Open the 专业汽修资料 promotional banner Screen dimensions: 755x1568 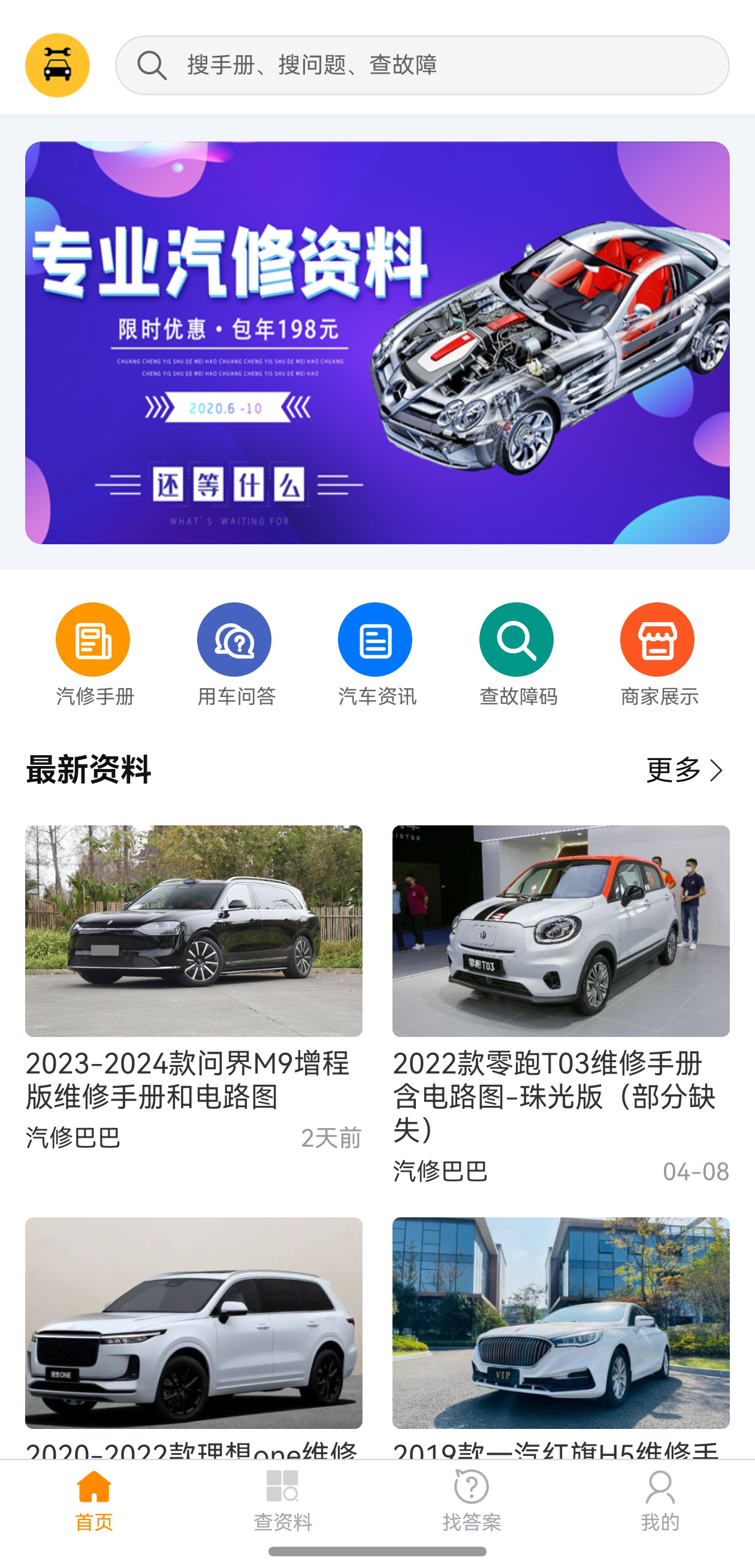click(377, 342)
